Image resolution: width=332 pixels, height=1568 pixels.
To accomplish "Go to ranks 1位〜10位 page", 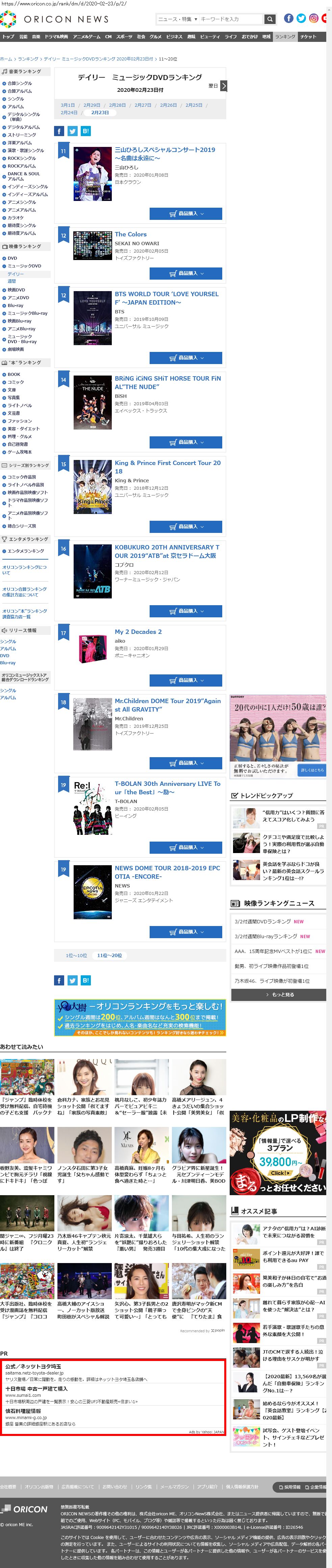I will click(76, 956).
